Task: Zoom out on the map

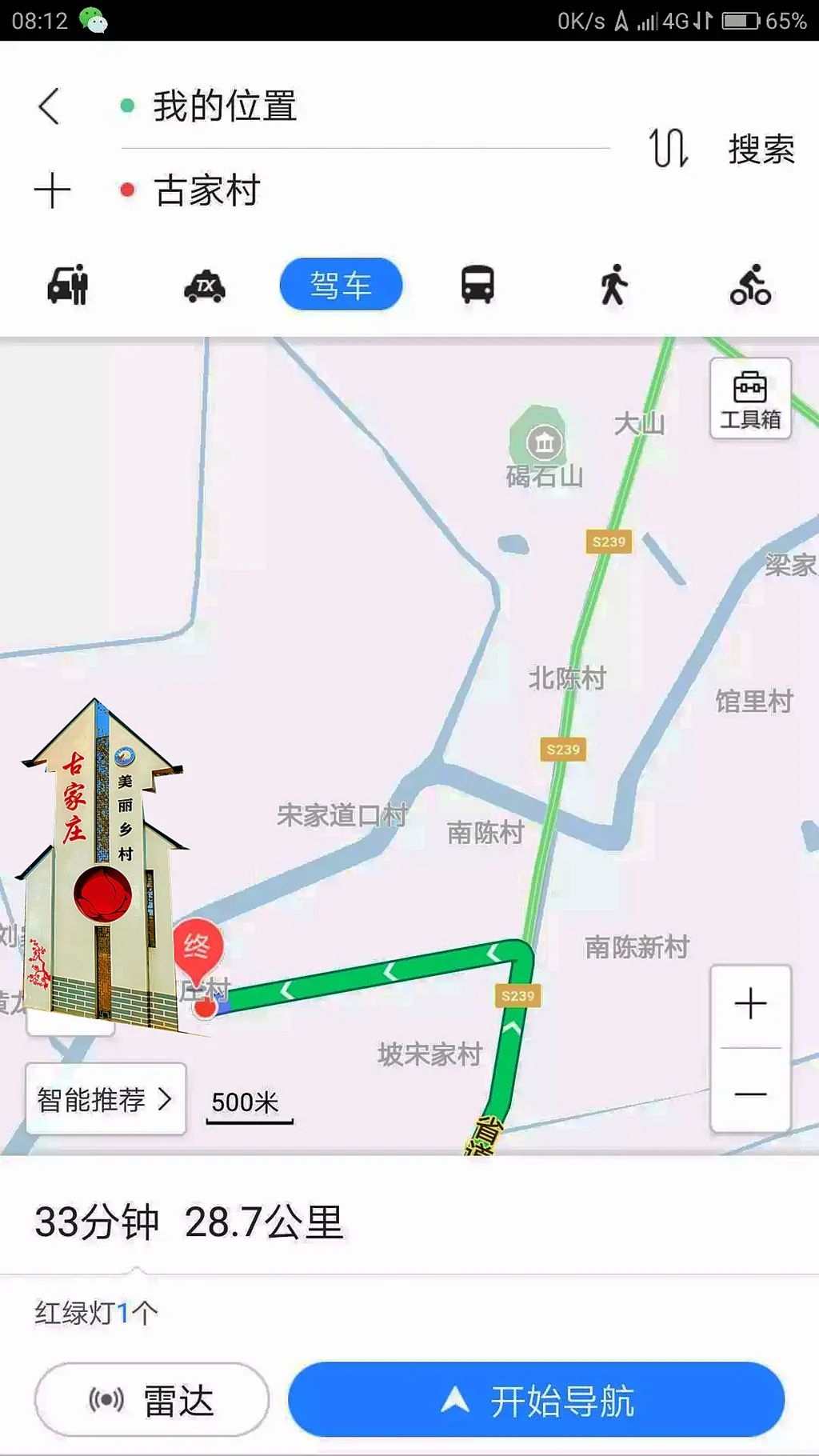Action: 750,1093
